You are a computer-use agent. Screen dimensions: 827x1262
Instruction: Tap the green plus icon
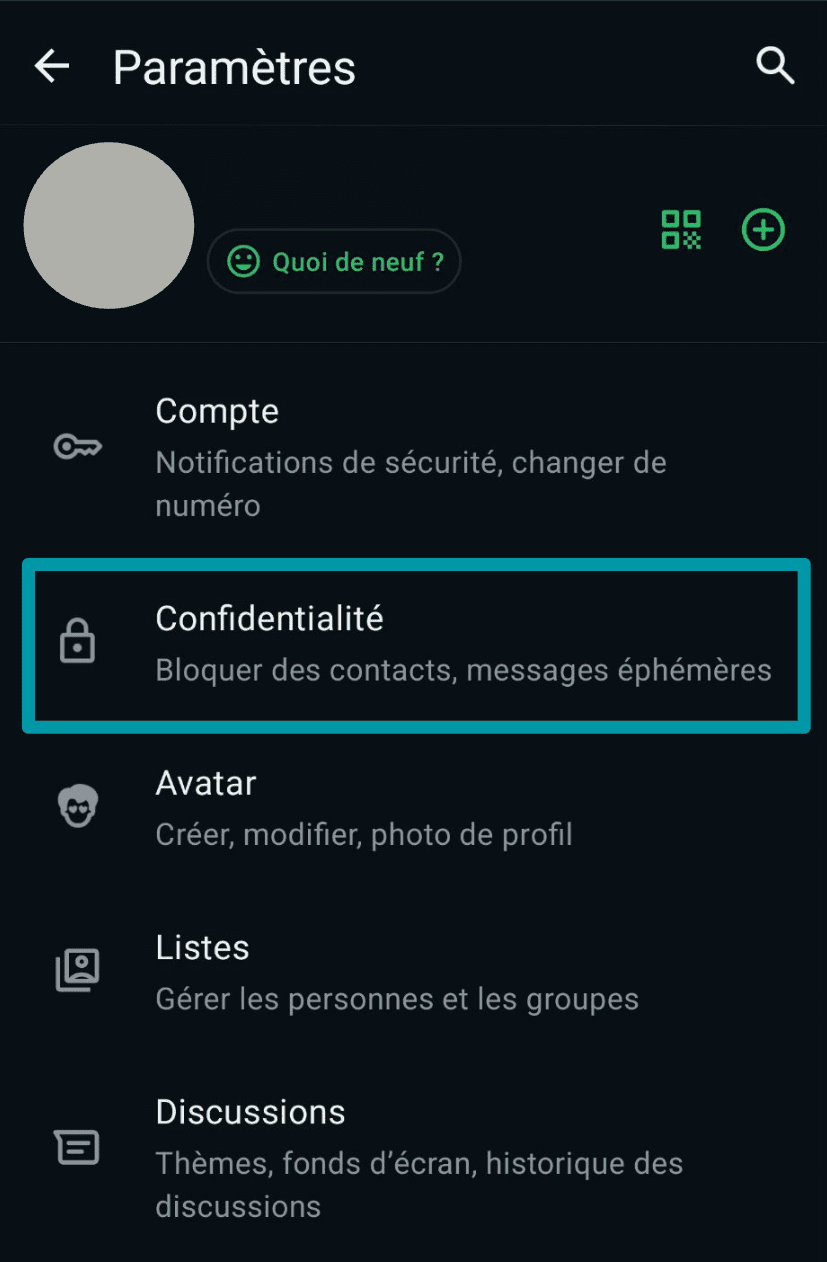click(x=763, y=230)
